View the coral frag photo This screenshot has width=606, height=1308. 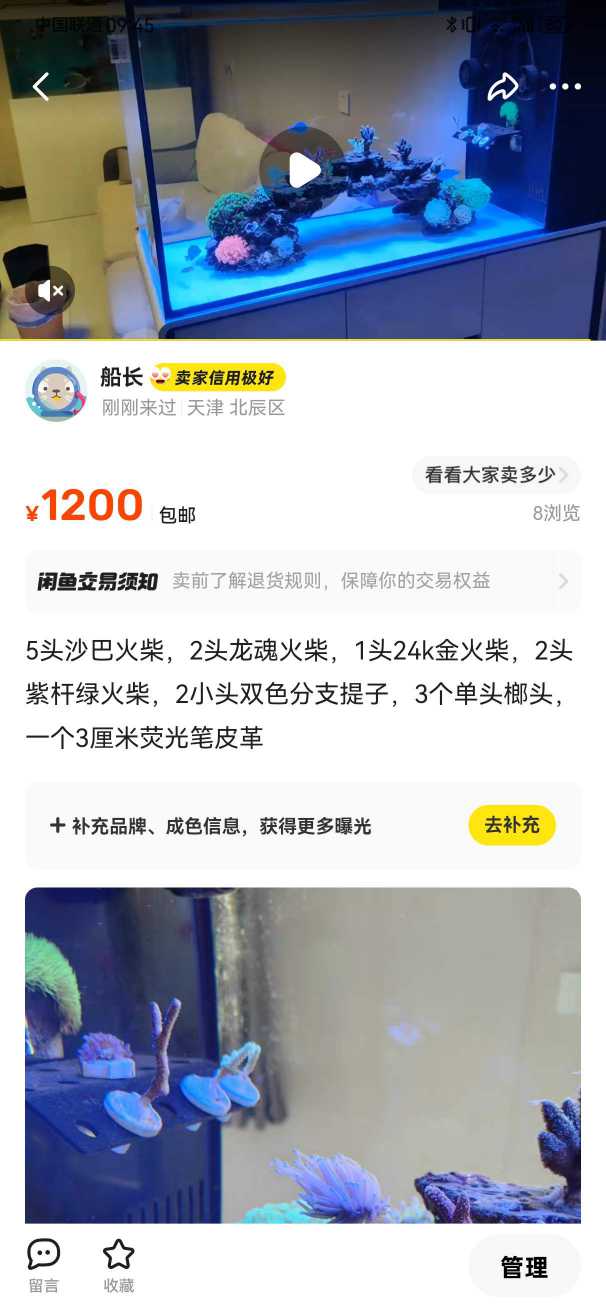pos(302,1055)
